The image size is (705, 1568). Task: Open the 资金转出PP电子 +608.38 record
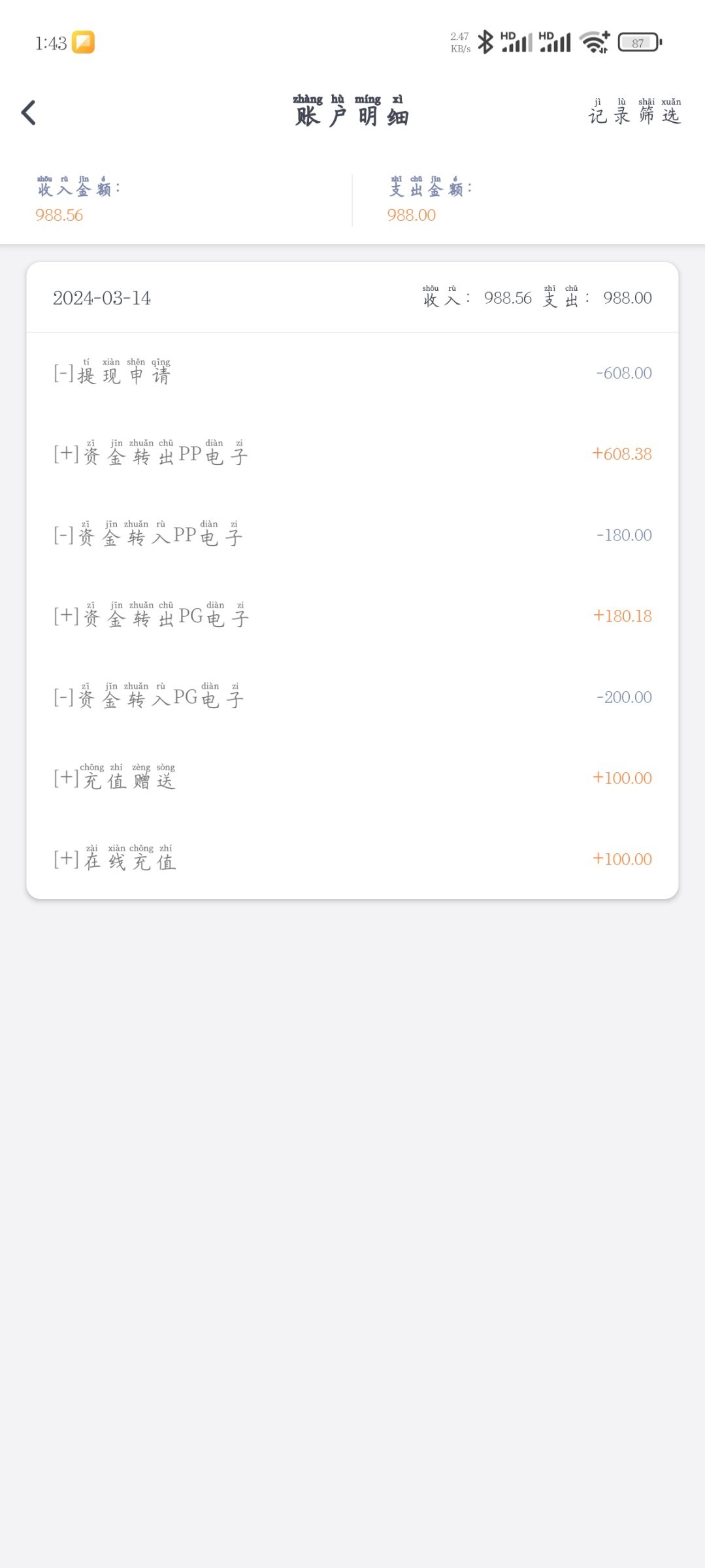[x=352, y=454]
